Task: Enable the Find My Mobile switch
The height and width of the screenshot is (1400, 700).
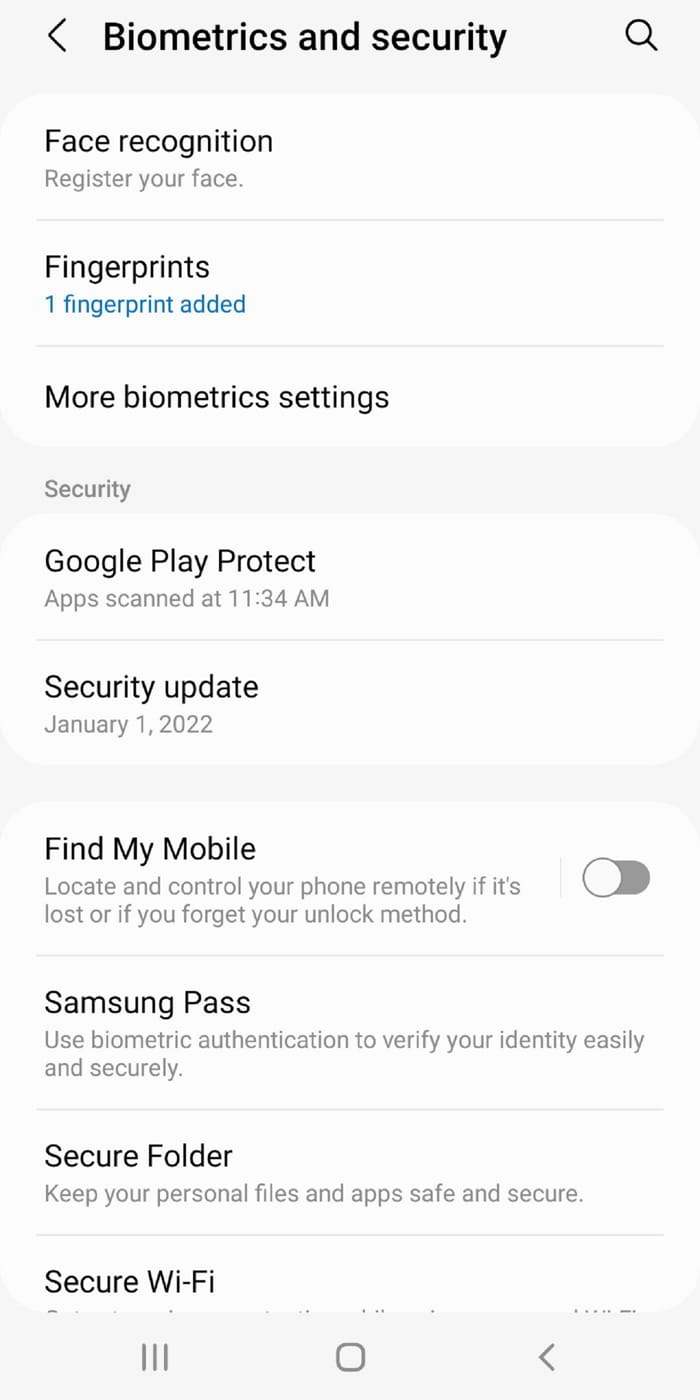Action: point(616,879)
